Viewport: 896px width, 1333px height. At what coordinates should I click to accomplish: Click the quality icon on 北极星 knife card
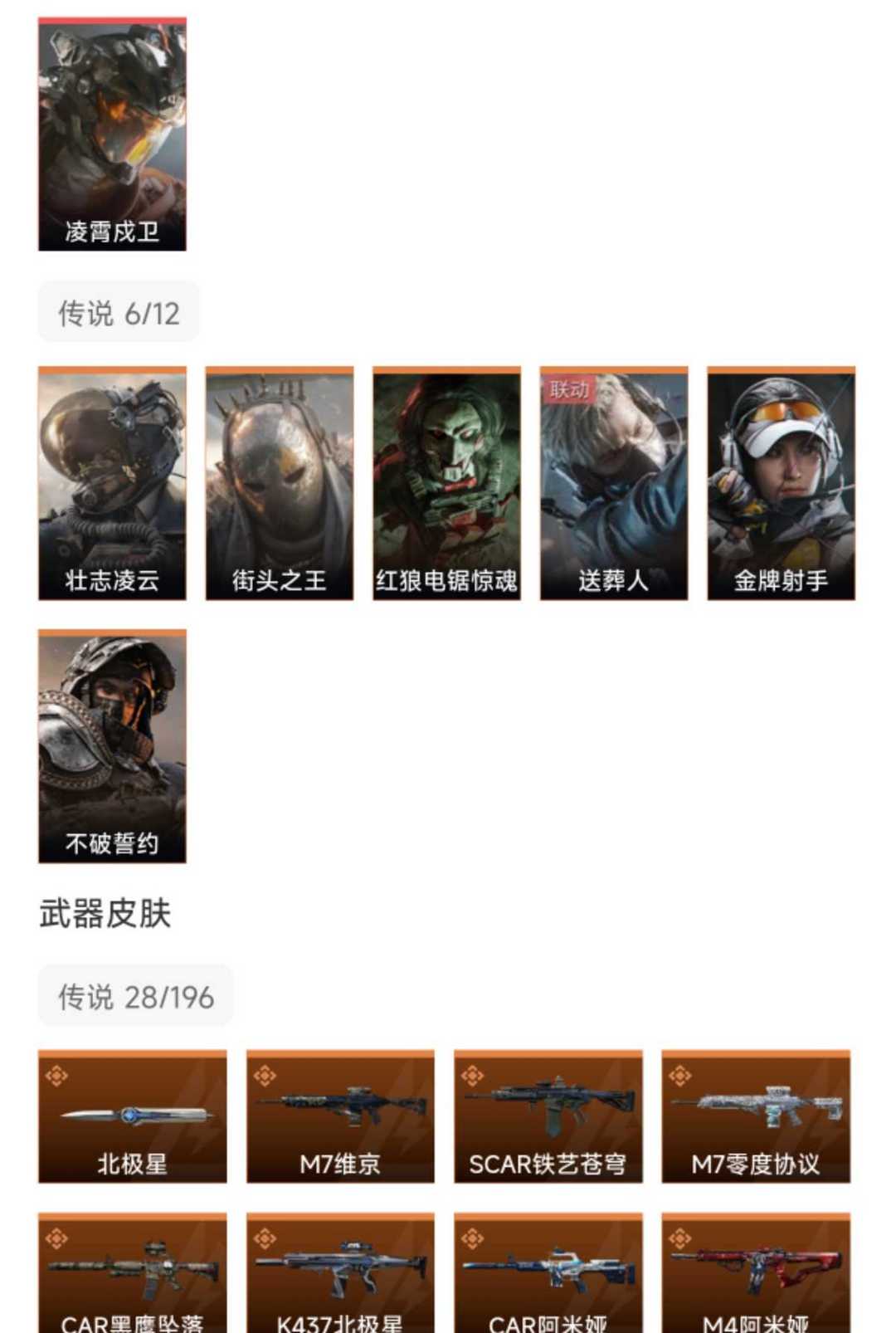pos(56,1077)
